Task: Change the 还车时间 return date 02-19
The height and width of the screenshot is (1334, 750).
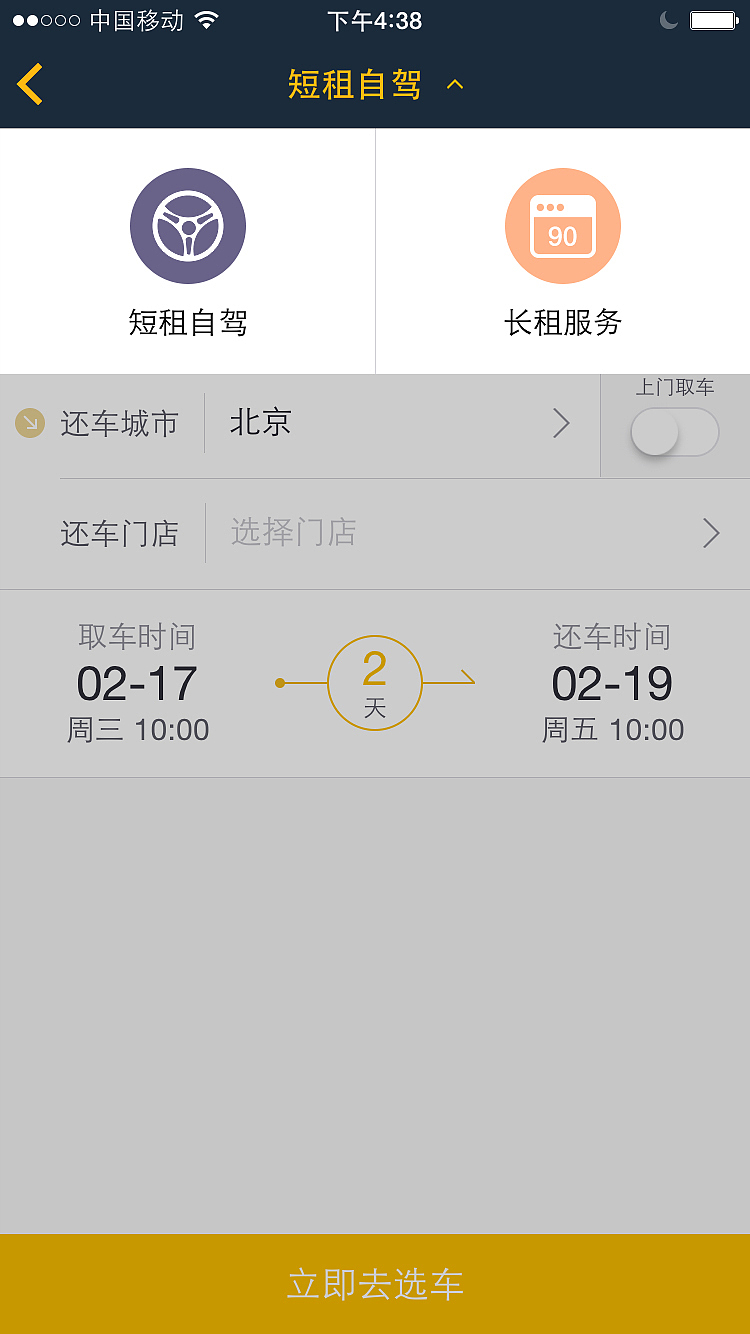Action: 612,684
